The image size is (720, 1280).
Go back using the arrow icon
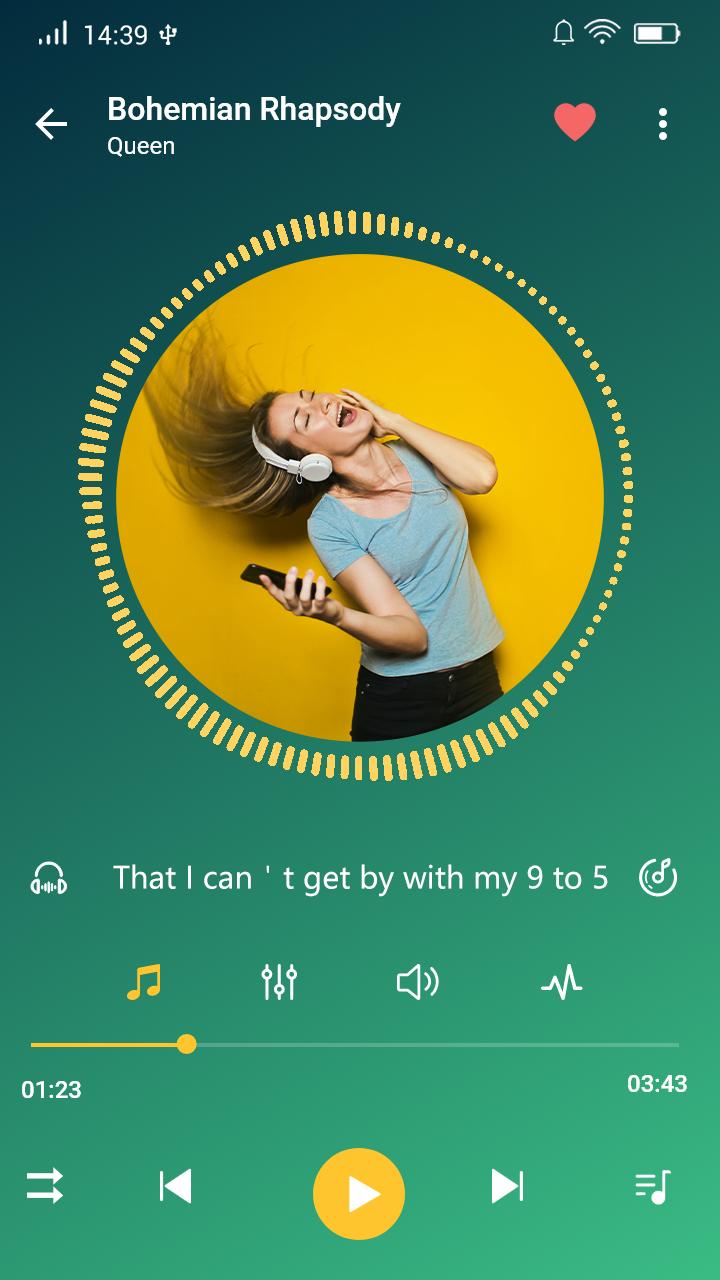[x=51, y=124]
